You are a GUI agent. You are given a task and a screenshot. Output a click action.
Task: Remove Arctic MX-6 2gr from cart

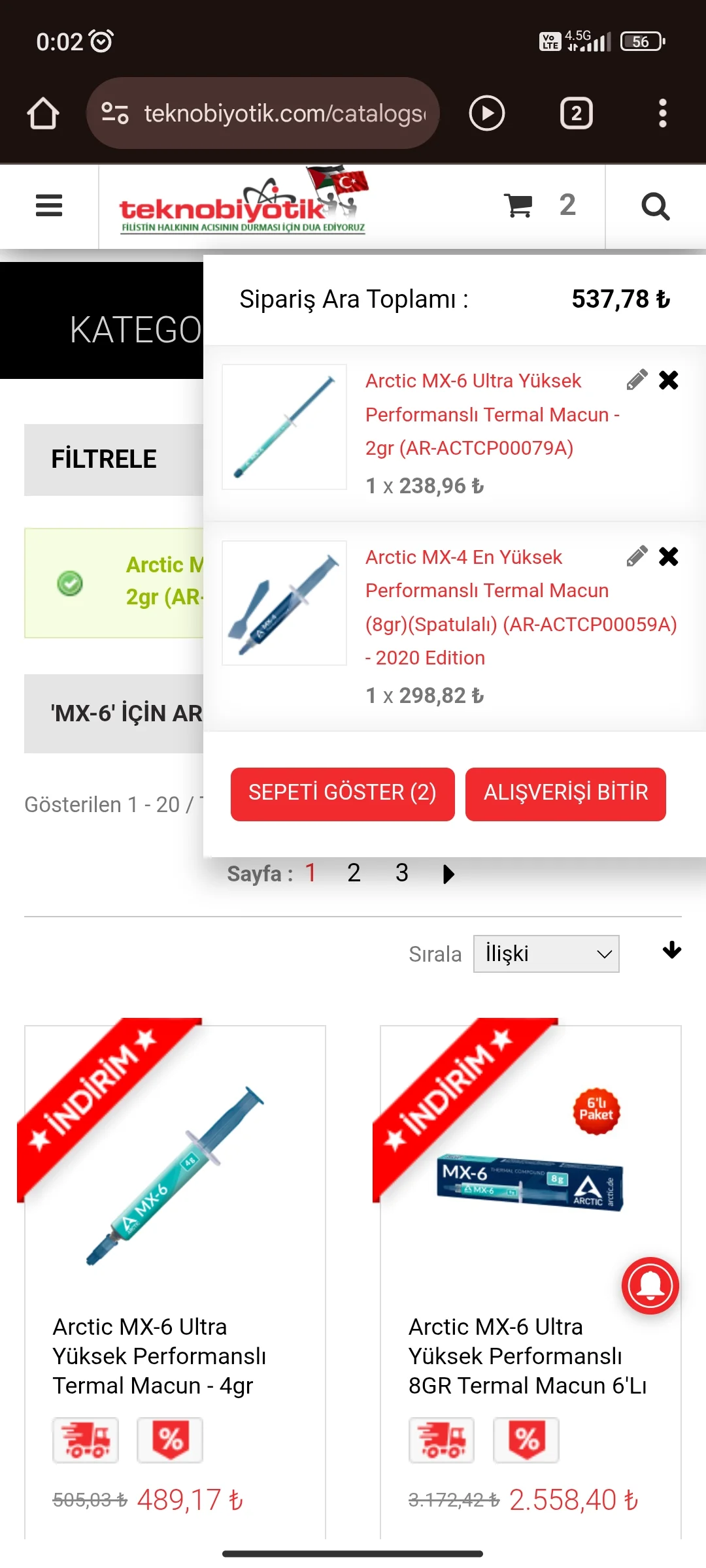[x=668, y=380]
